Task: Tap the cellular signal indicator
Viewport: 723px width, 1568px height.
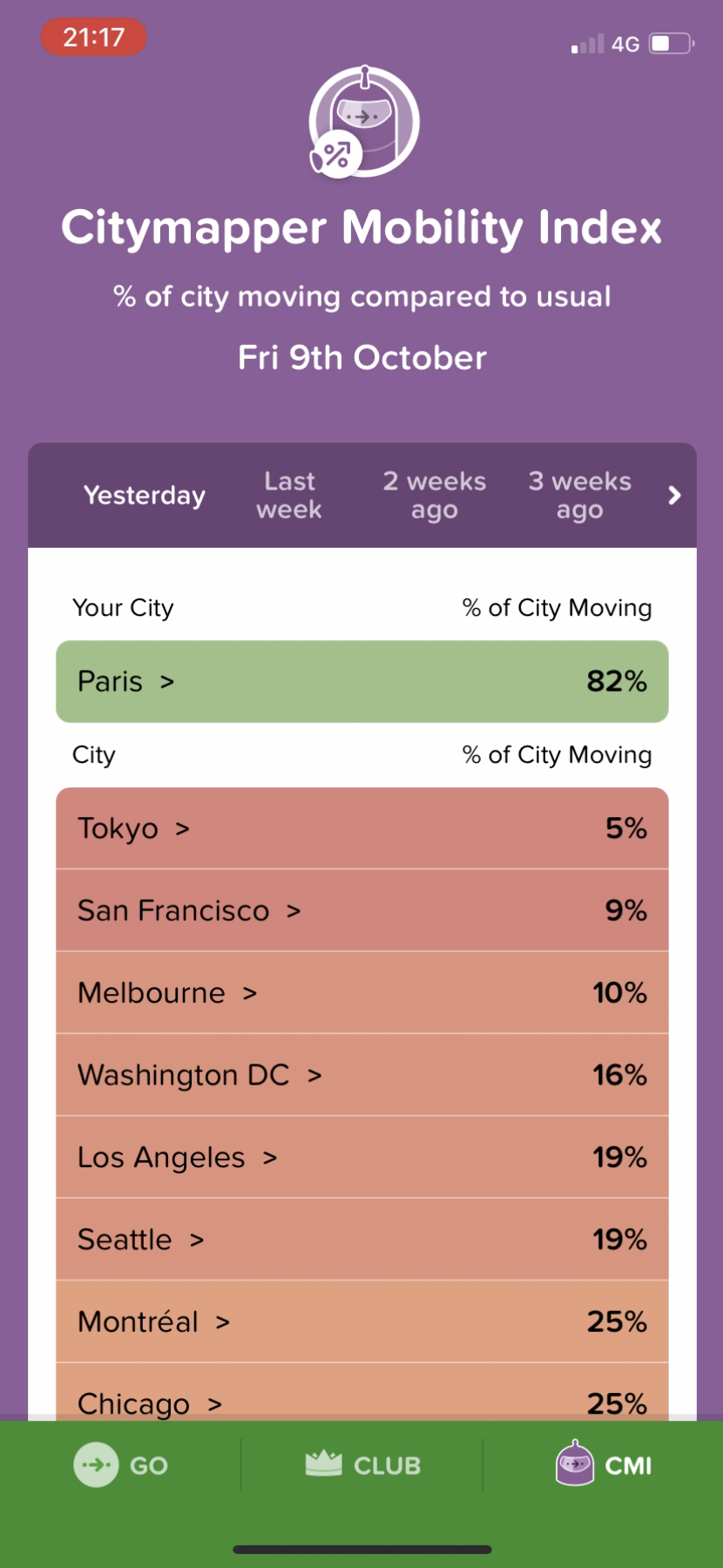Action: (588, 44)
